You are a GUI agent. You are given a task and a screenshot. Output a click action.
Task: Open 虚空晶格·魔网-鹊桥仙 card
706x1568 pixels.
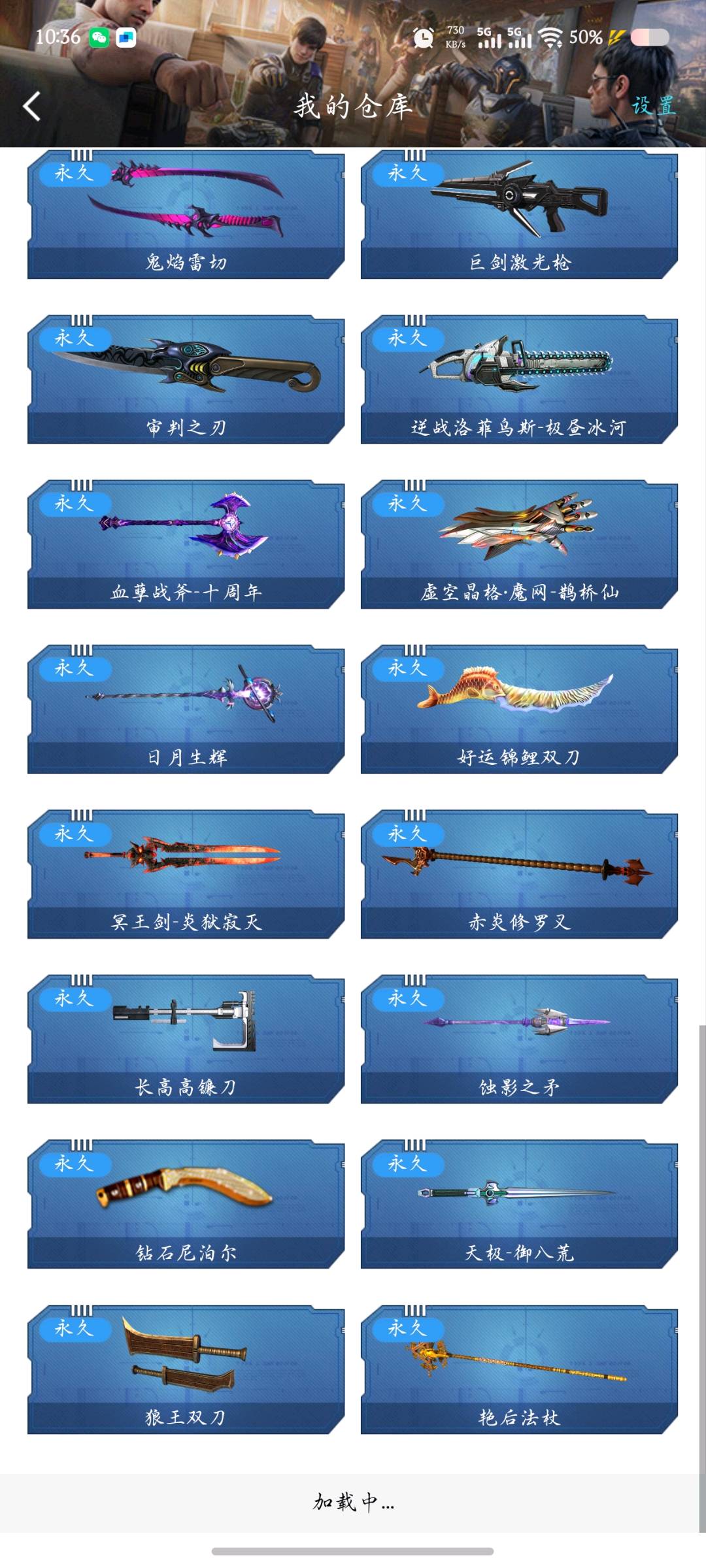519,546
